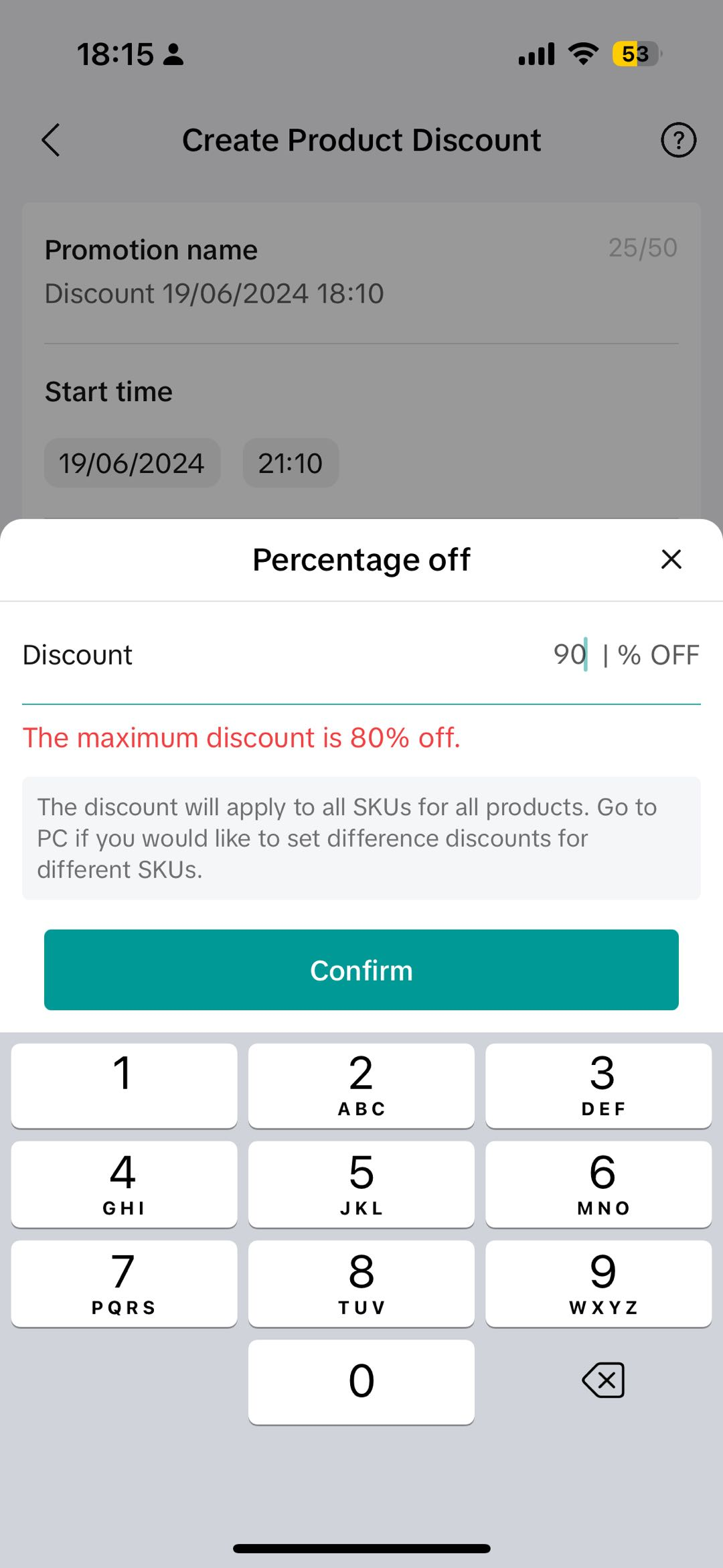Change the start time 21:10
723x1568 pixels.
291,464
